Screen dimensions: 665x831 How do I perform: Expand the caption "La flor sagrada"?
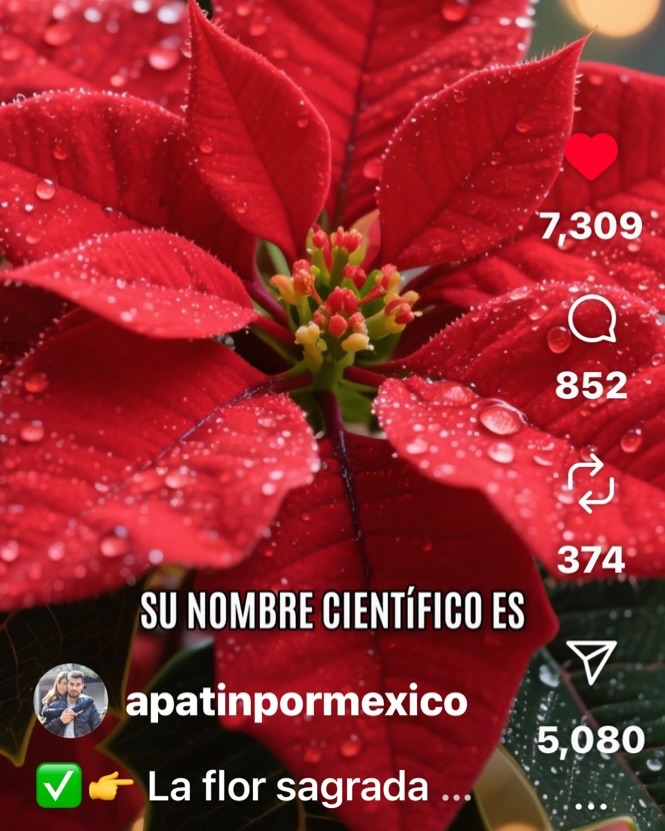(x=308, y=788)
